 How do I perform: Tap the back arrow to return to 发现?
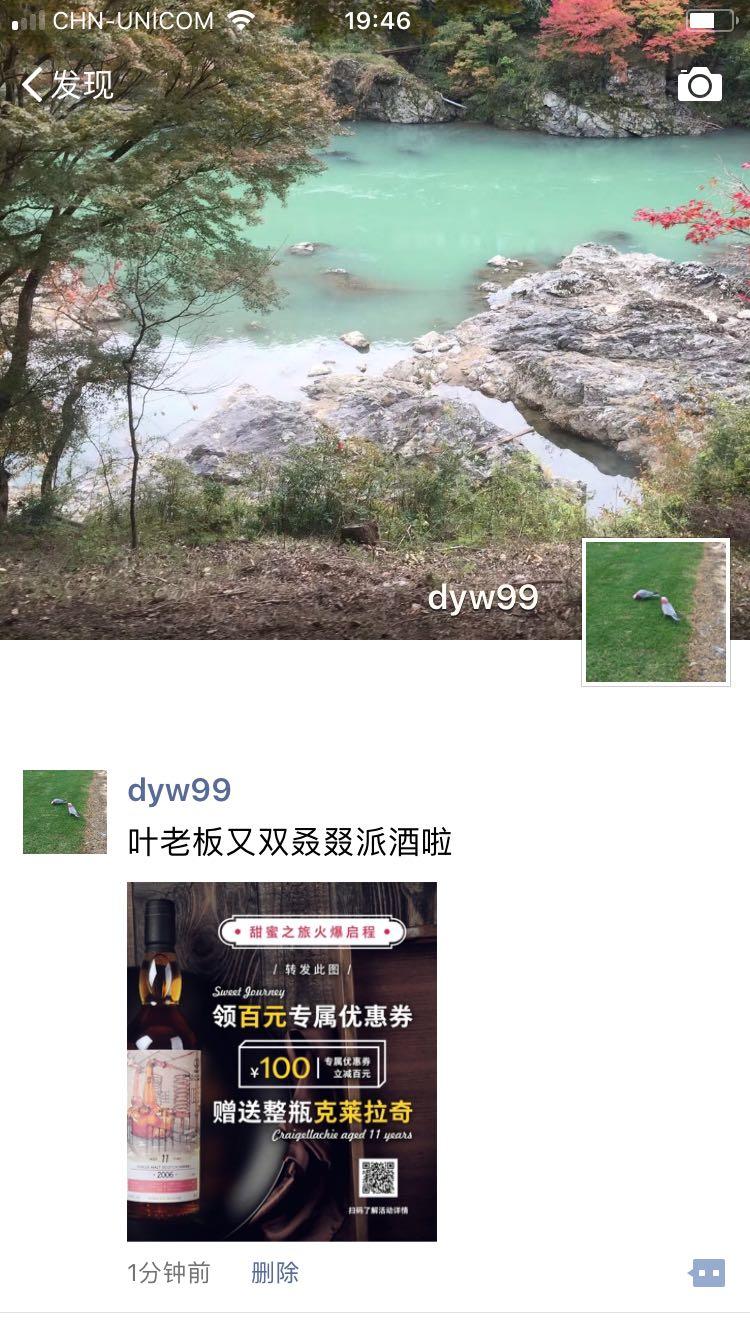pos(33,84)
